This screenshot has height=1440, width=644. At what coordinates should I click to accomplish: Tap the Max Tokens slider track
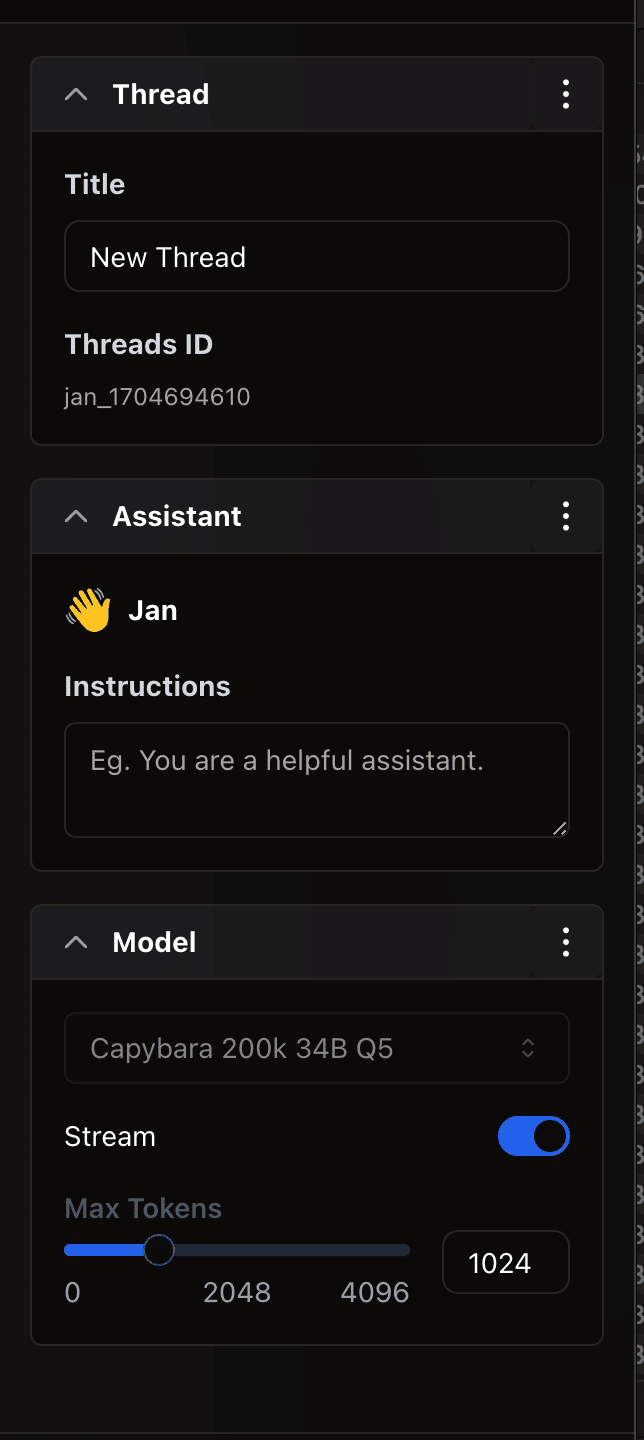tap(237, 1250)
